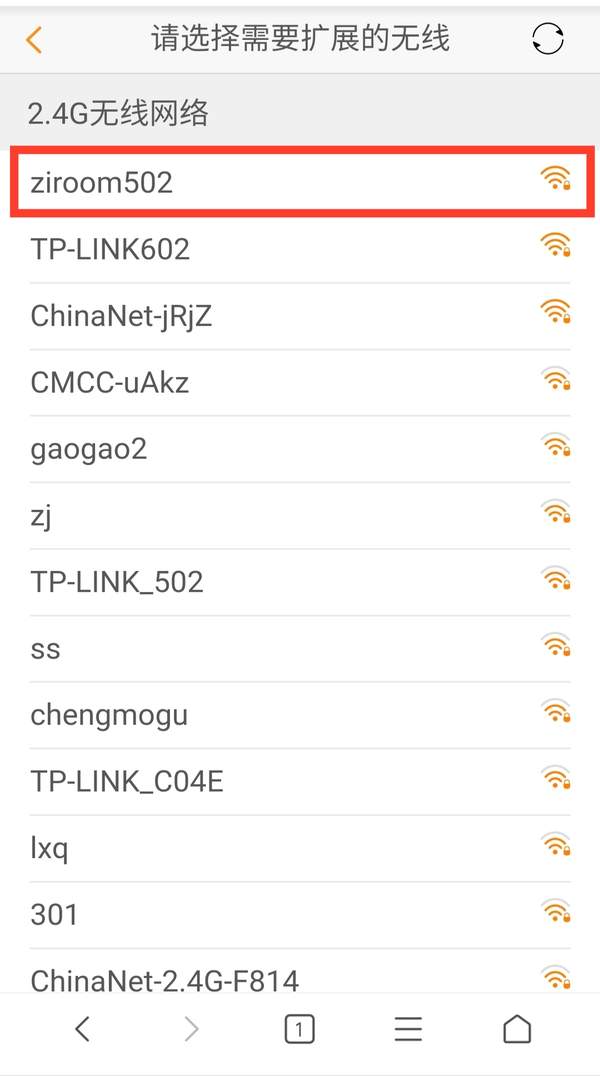600x1076 pixels.
Task: Choose the zj wireless network
Action: click(x=300, y=516)
